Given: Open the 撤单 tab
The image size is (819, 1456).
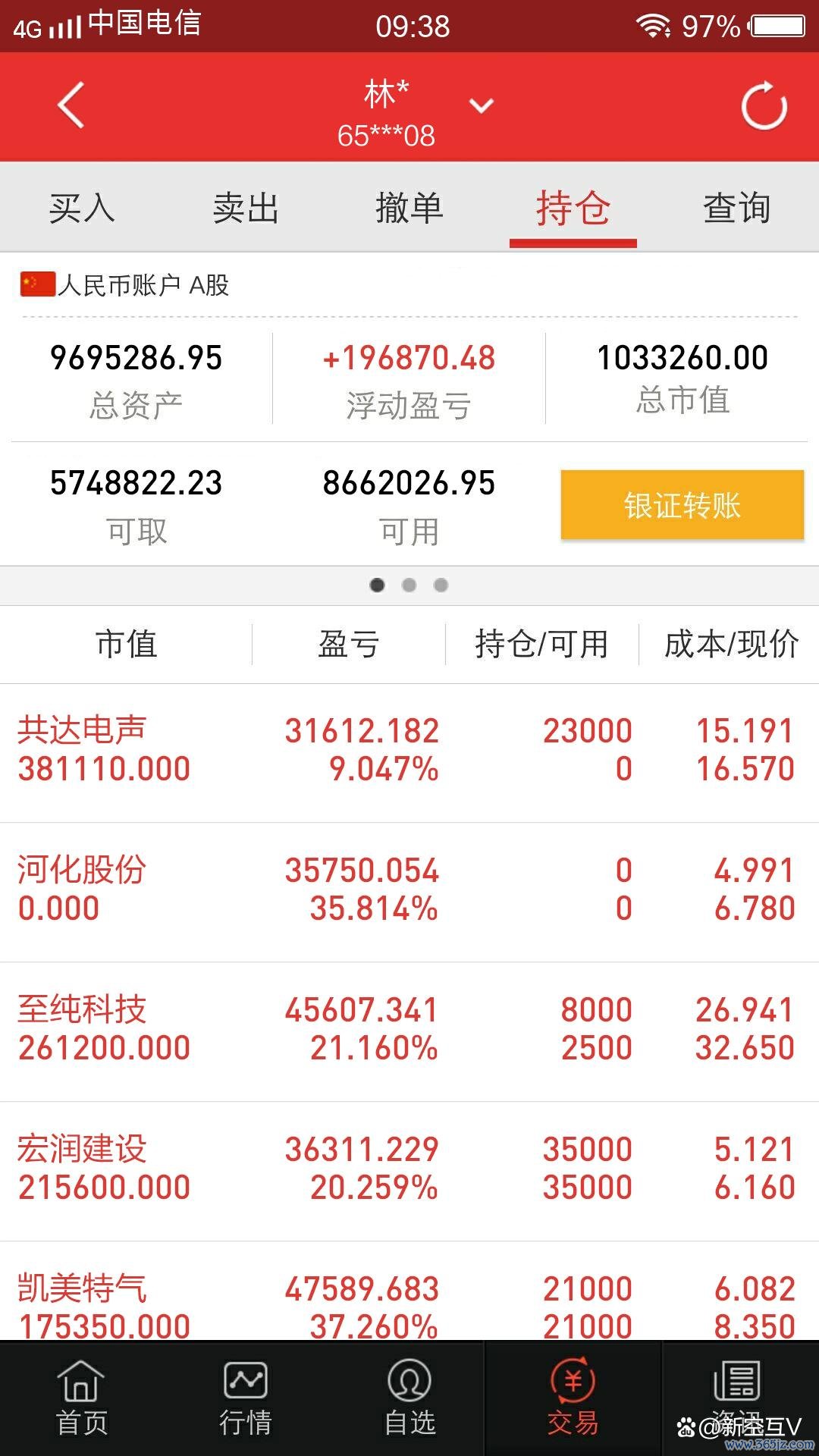Looking at the screenshot, I should 409,207.
